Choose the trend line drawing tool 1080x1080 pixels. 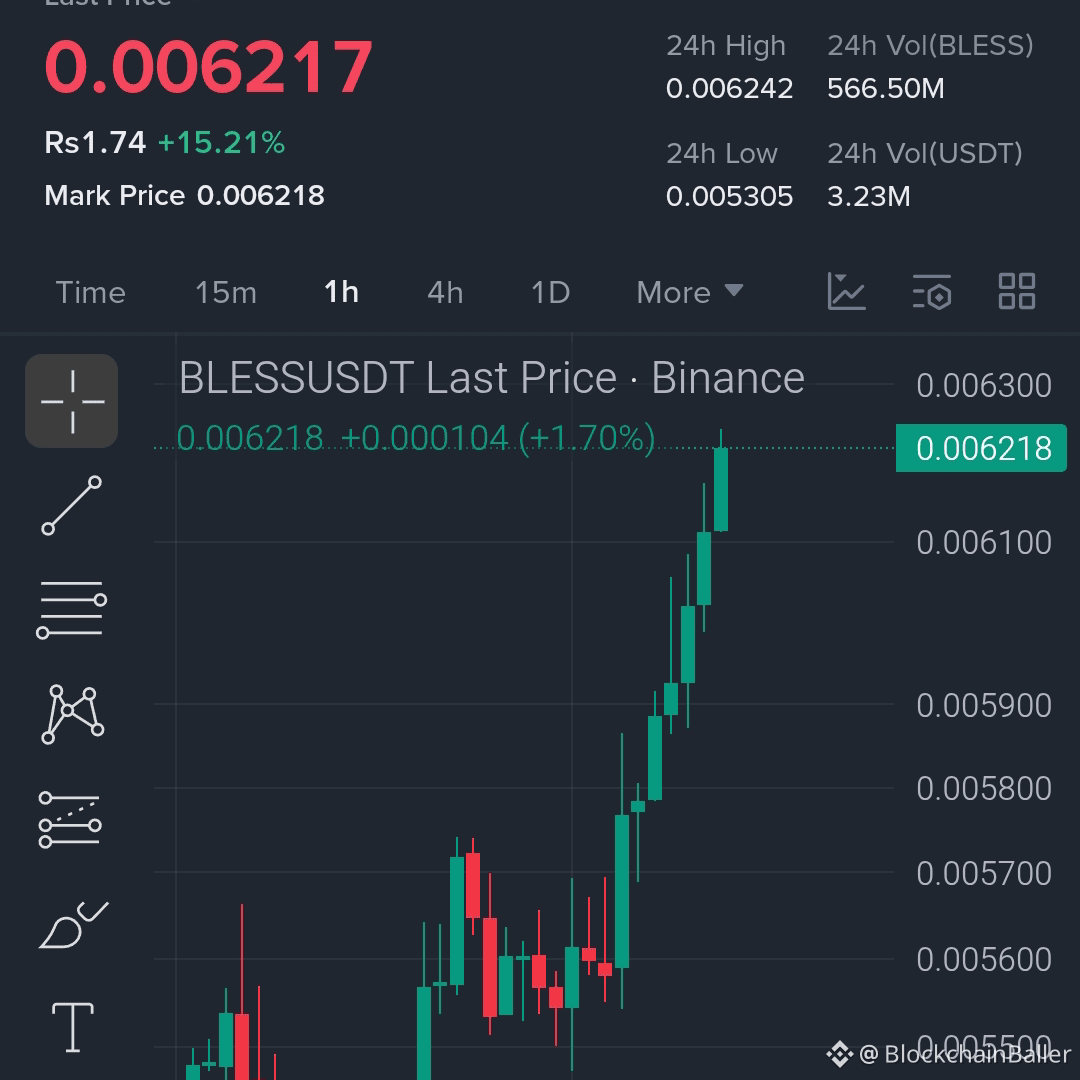pyautogui.click(x=72, y=506)
